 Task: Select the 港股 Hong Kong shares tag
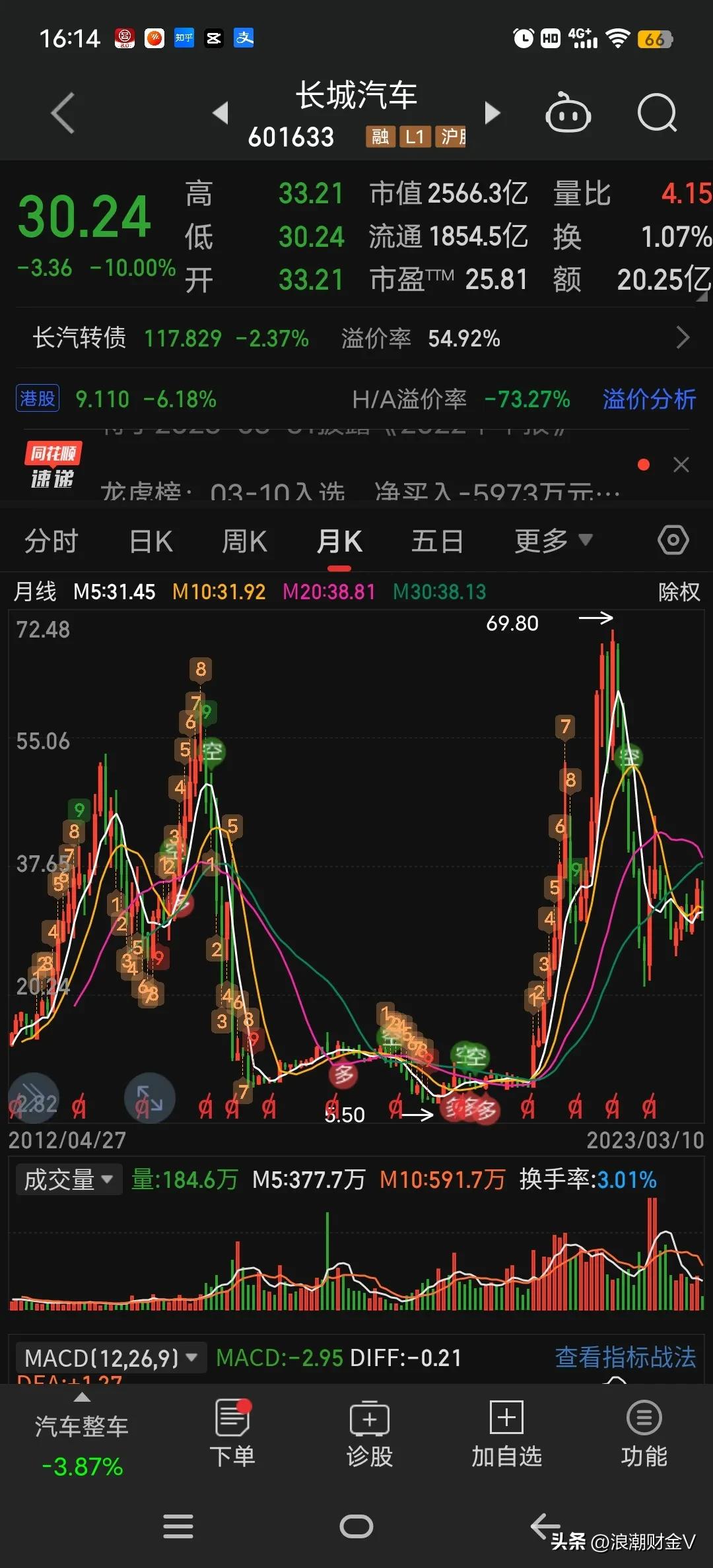tap(37, 398)
